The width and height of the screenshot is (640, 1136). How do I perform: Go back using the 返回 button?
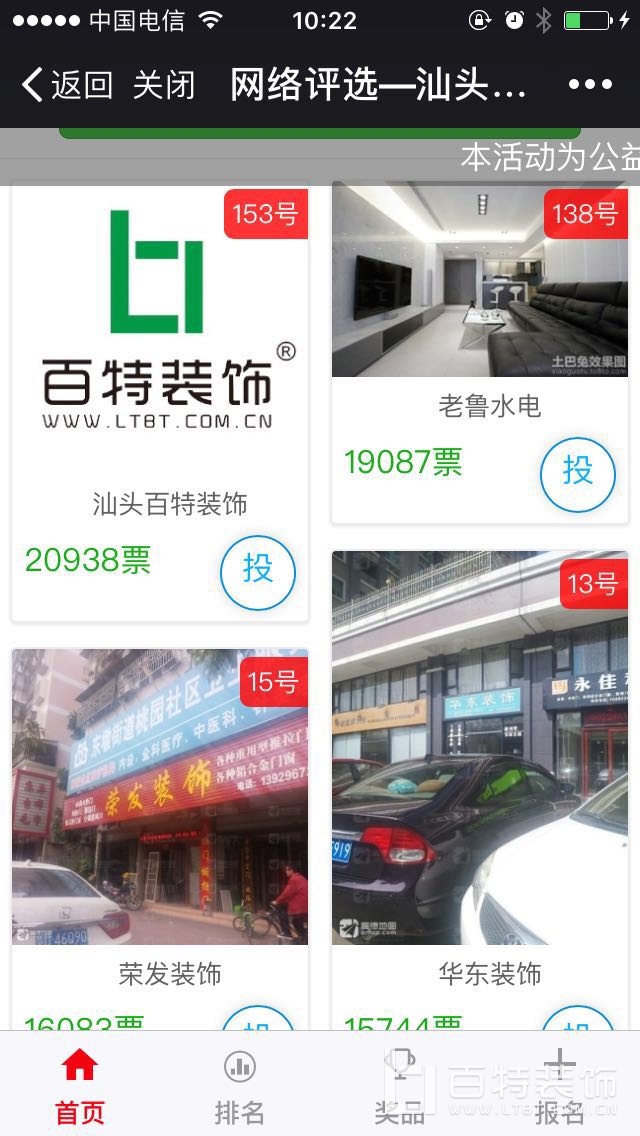click(66, 85)
